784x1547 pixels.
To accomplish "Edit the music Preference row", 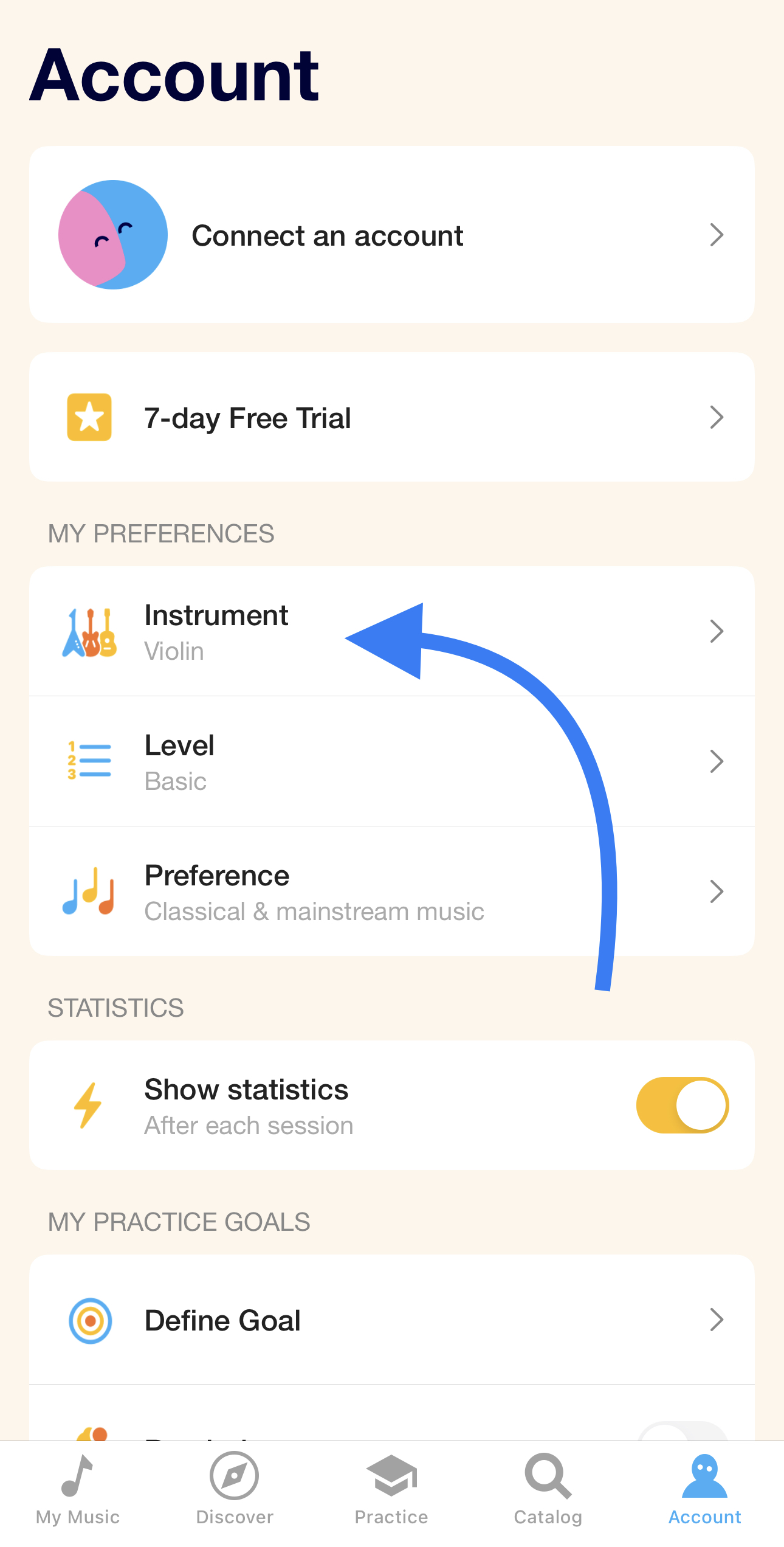I will 392,891.
